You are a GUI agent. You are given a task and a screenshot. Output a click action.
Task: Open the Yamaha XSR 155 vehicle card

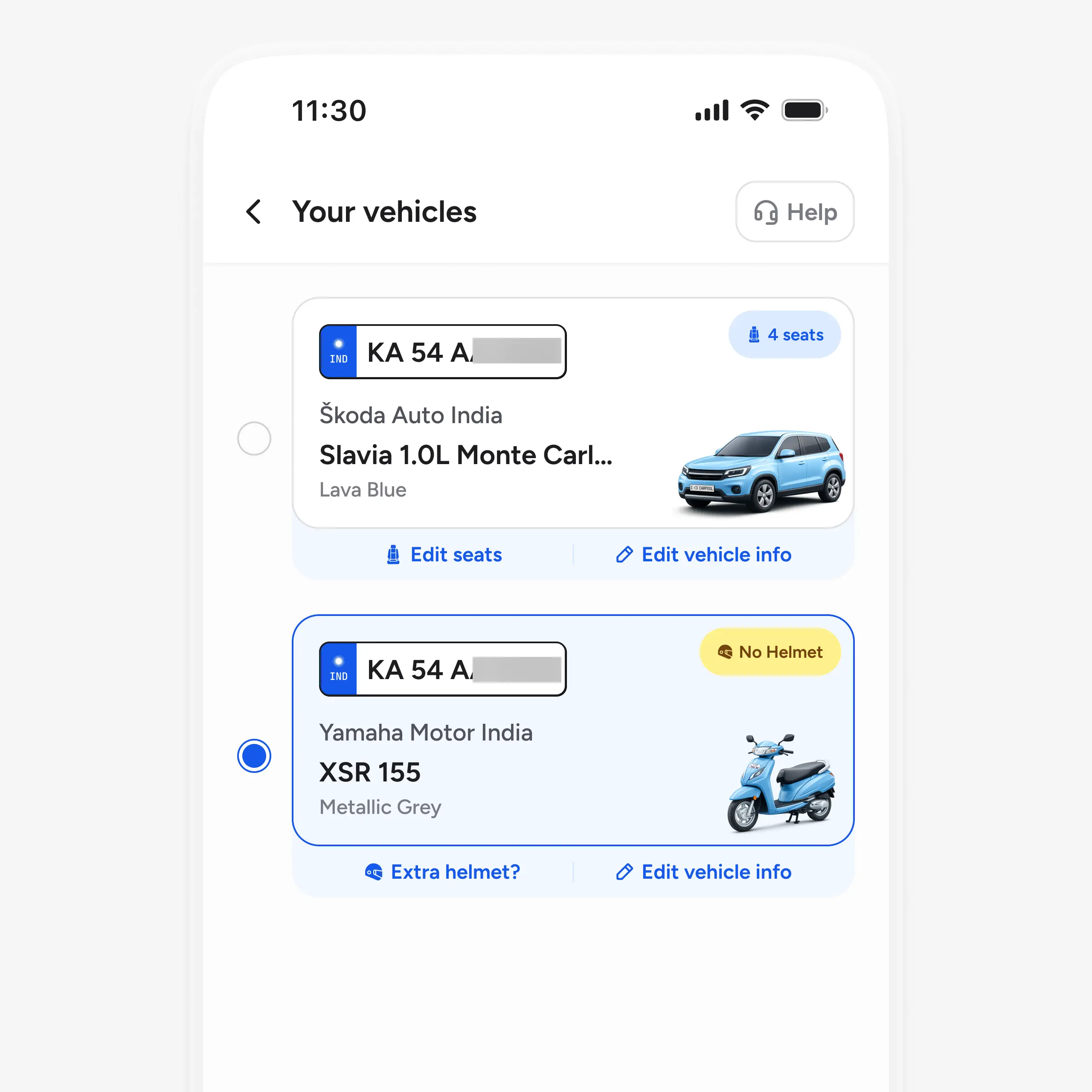coord(572,730)
